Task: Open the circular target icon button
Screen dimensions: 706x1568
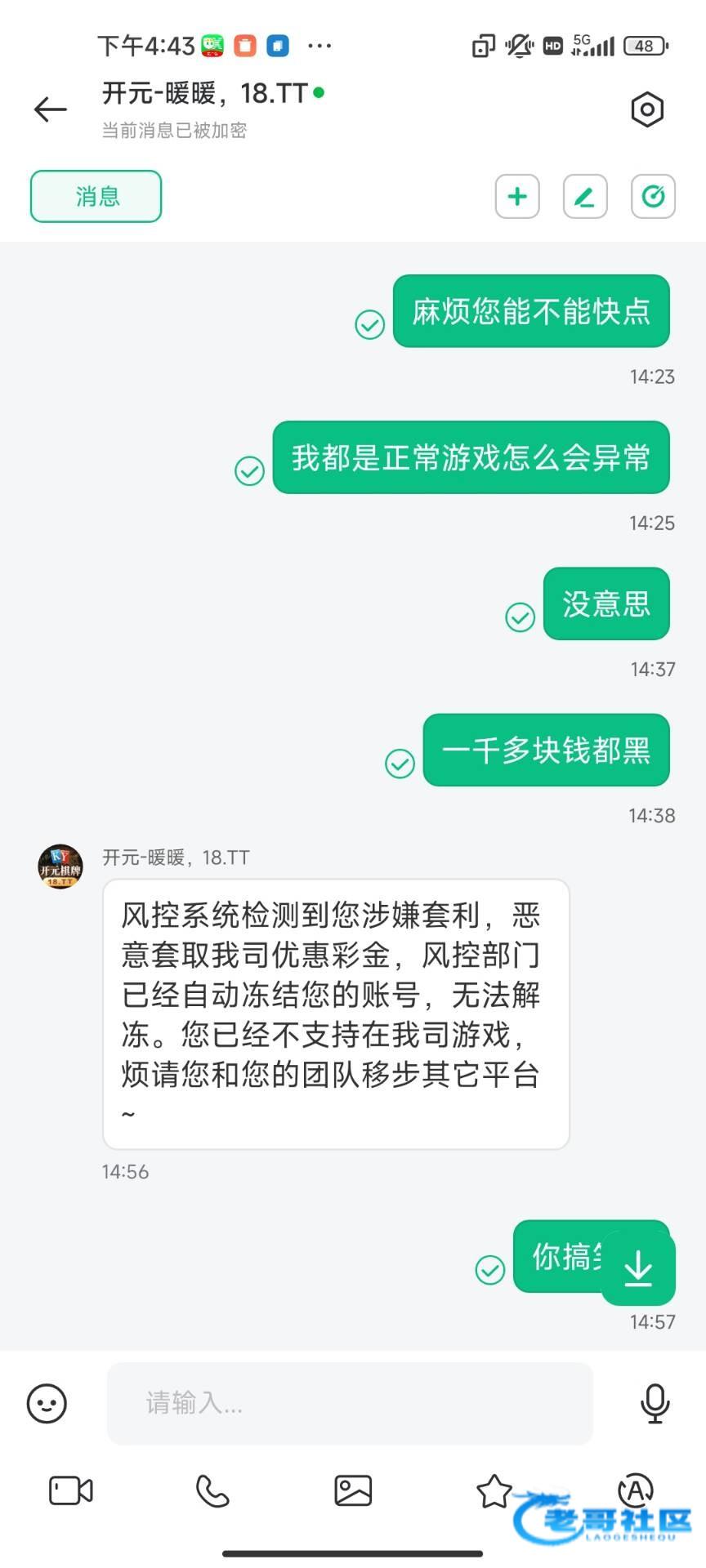Action: [x=653, y=197]
